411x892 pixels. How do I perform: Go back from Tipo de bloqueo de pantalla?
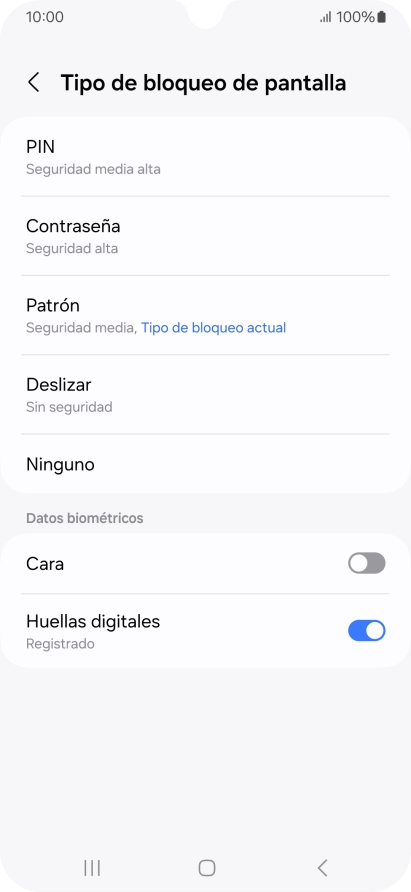click(x=34, y=82)
